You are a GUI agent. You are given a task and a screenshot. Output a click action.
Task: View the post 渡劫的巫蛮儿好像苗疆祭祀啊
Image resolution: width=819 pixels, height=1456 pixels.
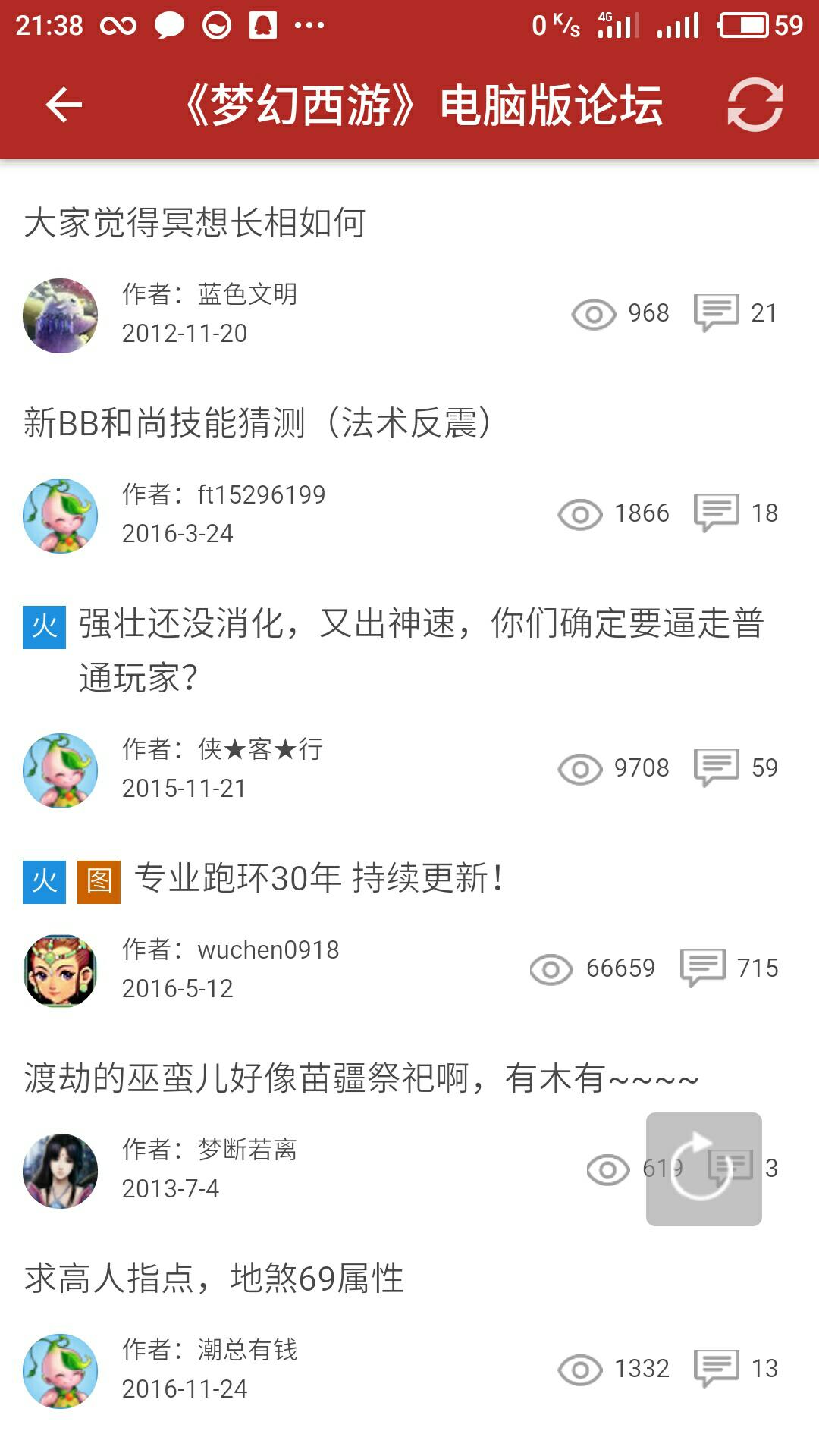click(361, 1078)
